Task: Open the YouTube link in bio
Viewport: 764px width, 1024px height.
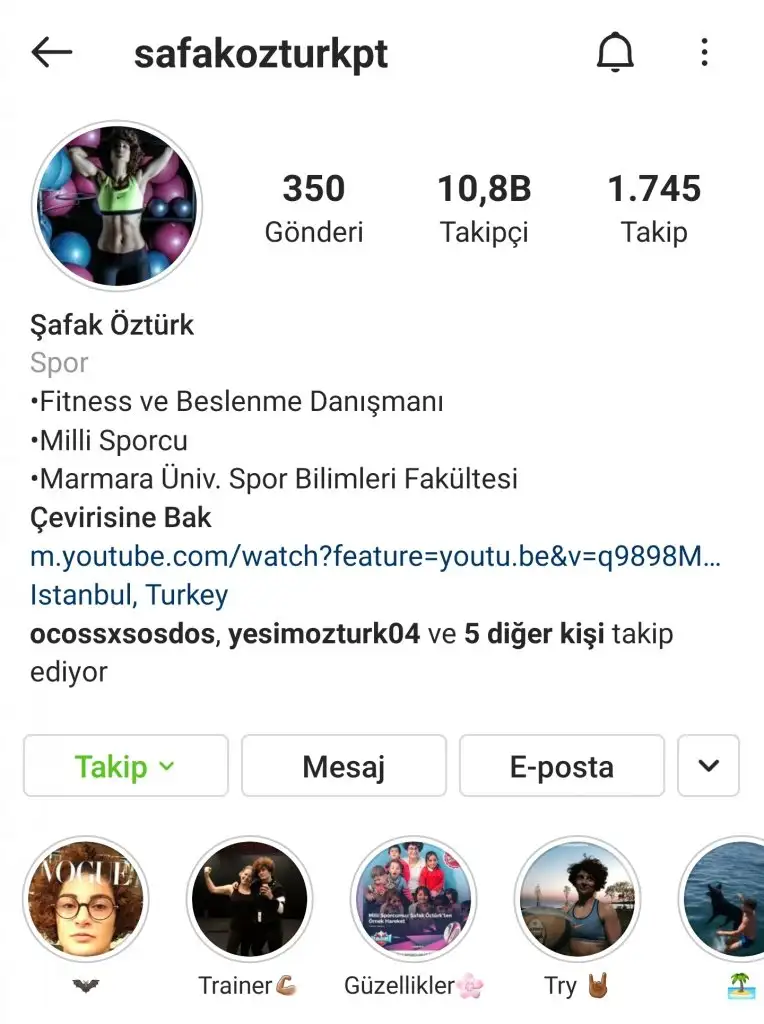Action: (375, 556)
